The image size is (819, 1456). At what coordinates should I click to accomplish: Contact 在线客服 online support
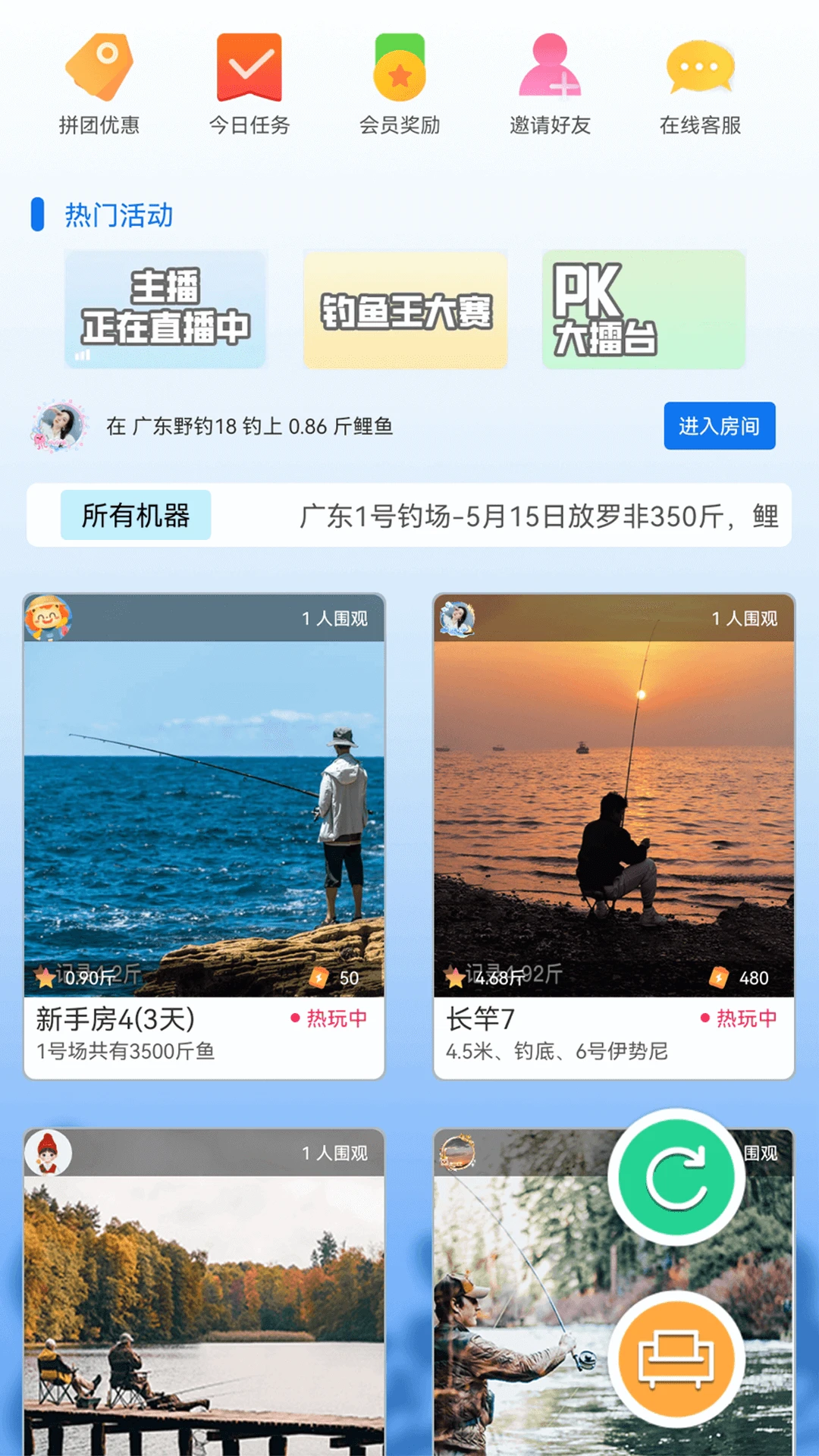[700, 84]
